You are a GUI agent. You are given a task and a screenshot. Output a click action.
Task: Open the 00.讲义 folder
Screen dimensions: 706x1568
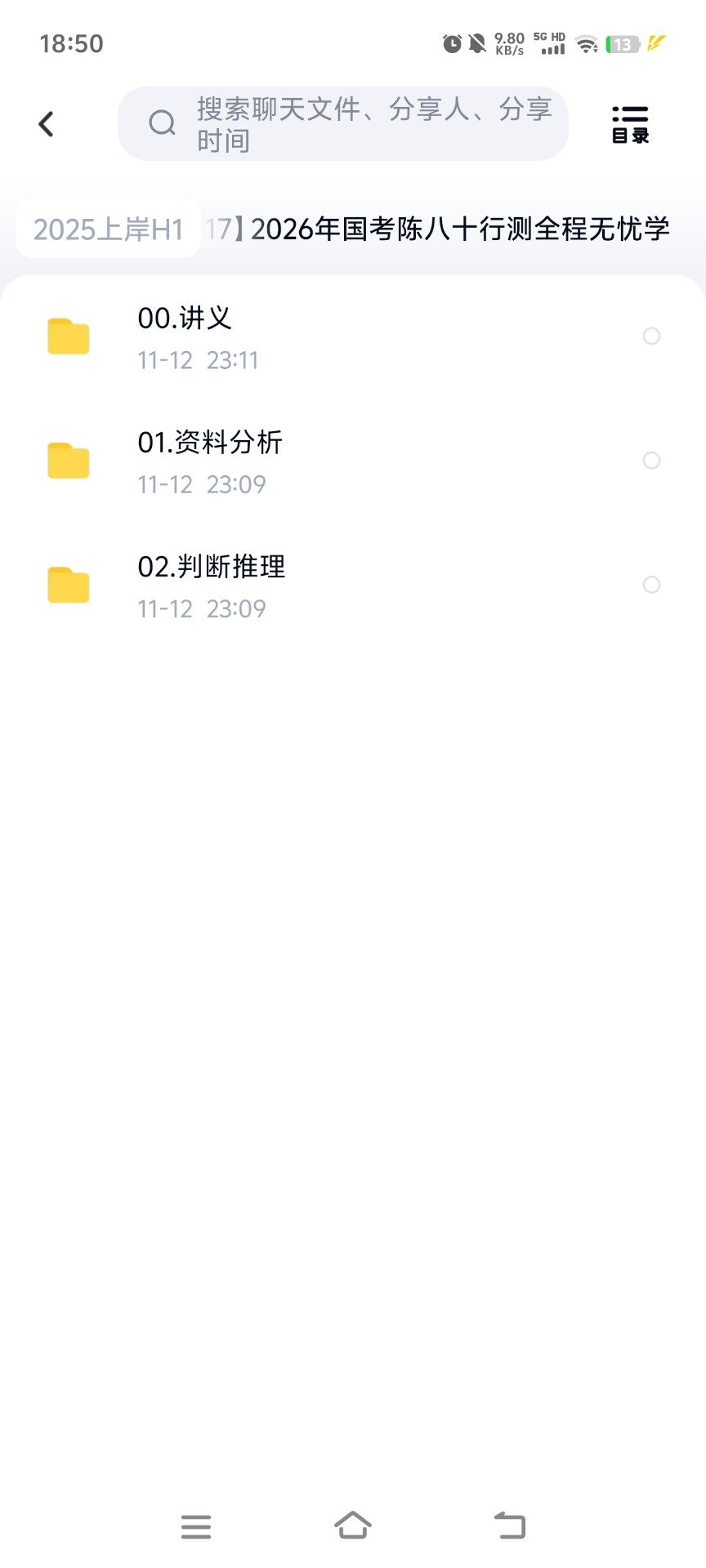coord(185,336)
